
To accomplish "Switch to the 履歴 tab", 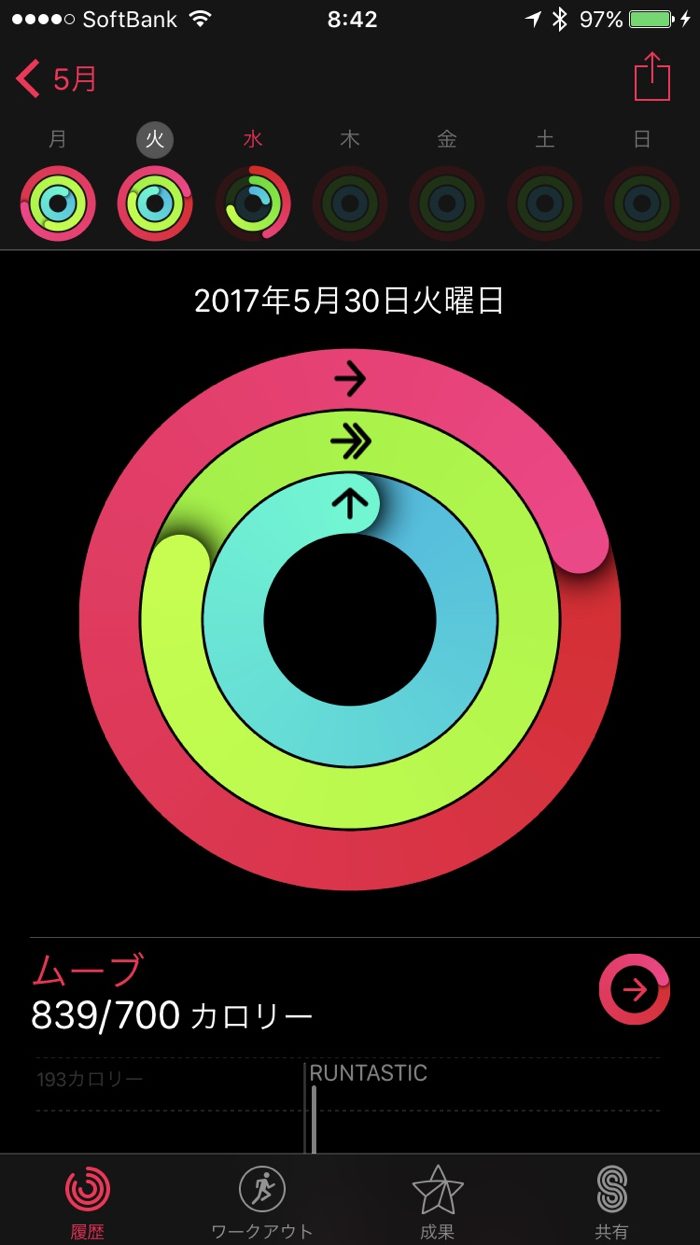I will coord(88,1200).
